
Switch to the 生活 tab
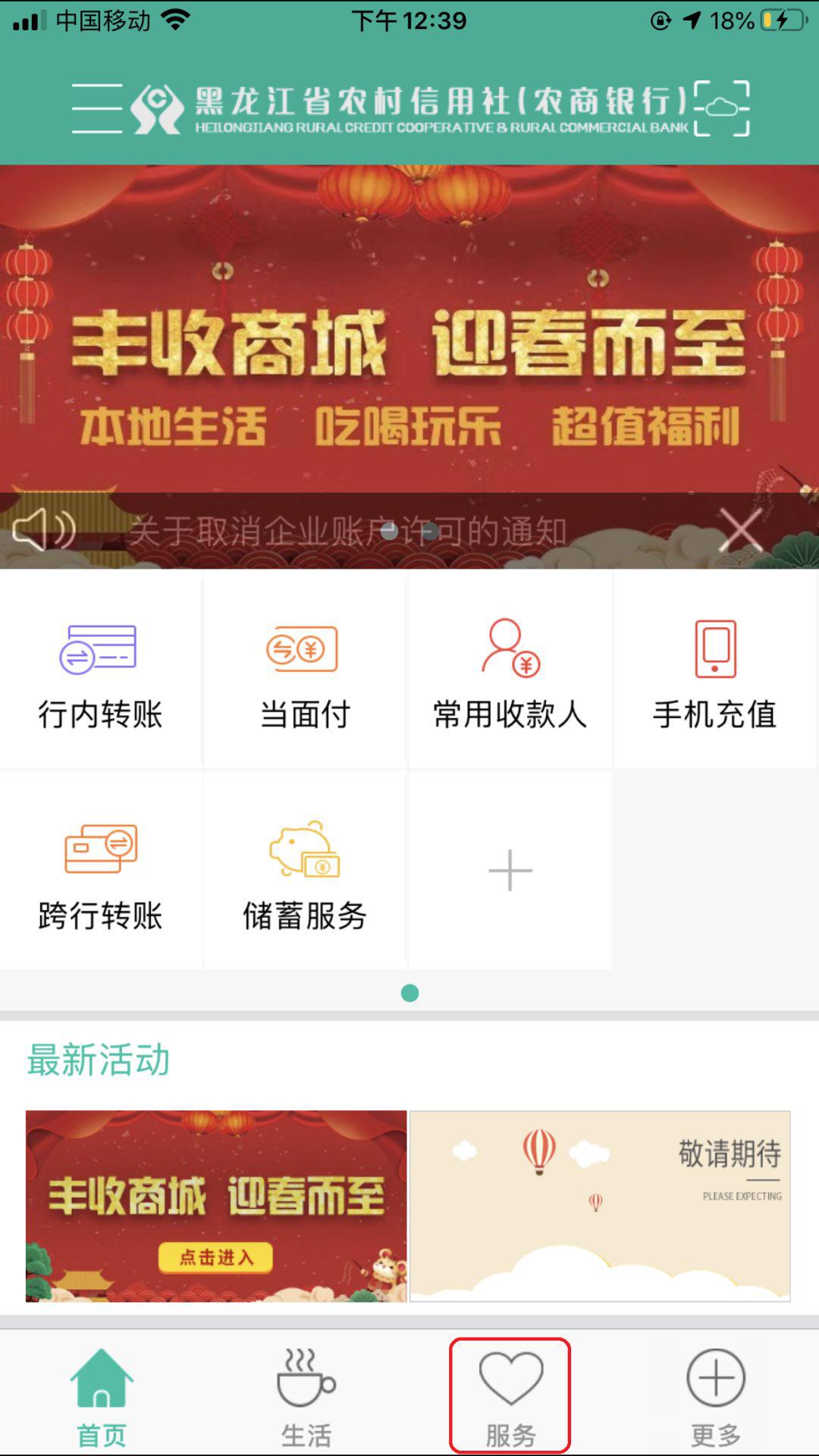tap(305, 1395)
